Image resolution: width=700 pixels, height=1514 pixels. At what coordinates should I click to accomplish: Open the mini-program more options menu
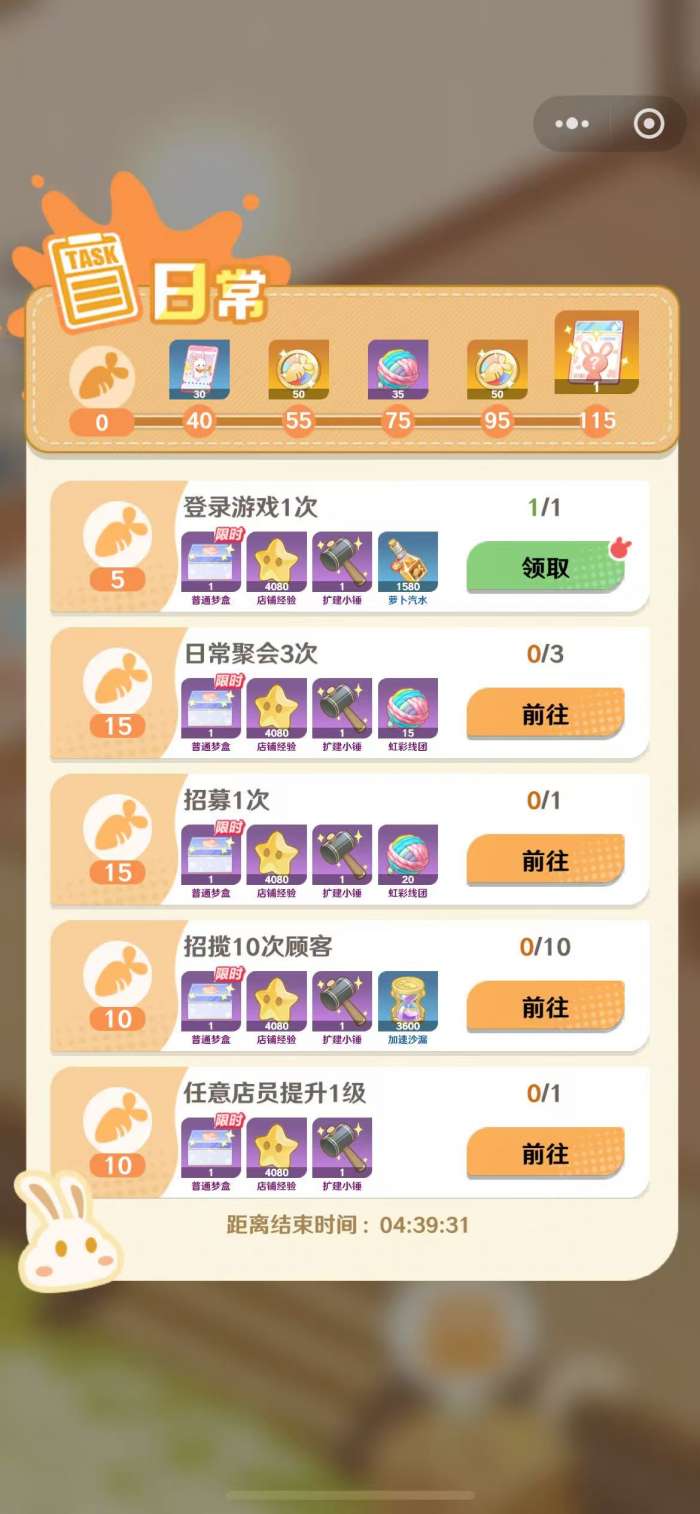pyautogui.click(x=572, y=124)
